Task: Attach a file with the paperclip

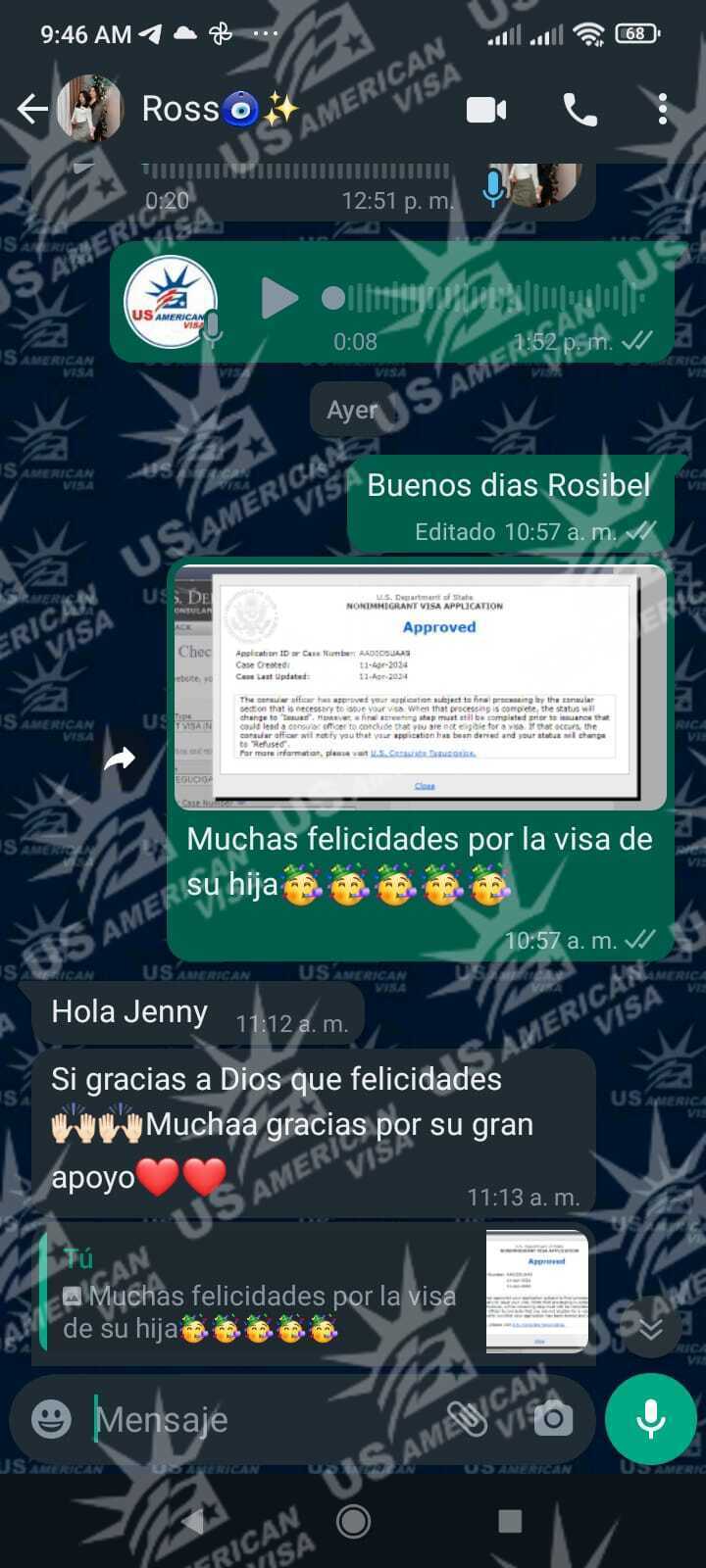Action: coord(468,1418)
